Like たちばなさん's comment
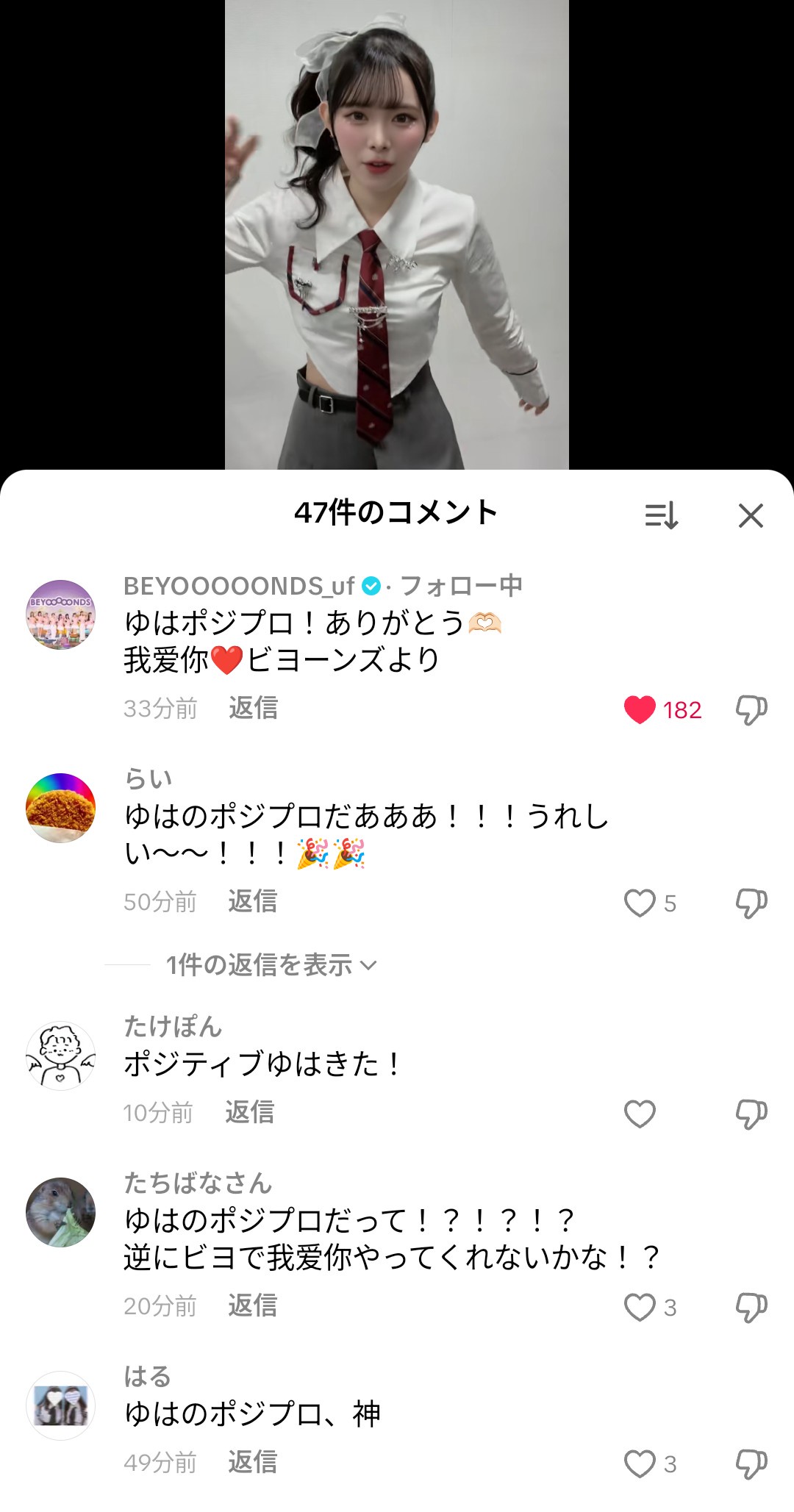This screenshot has width=794, height=1512. [640, 1307]
